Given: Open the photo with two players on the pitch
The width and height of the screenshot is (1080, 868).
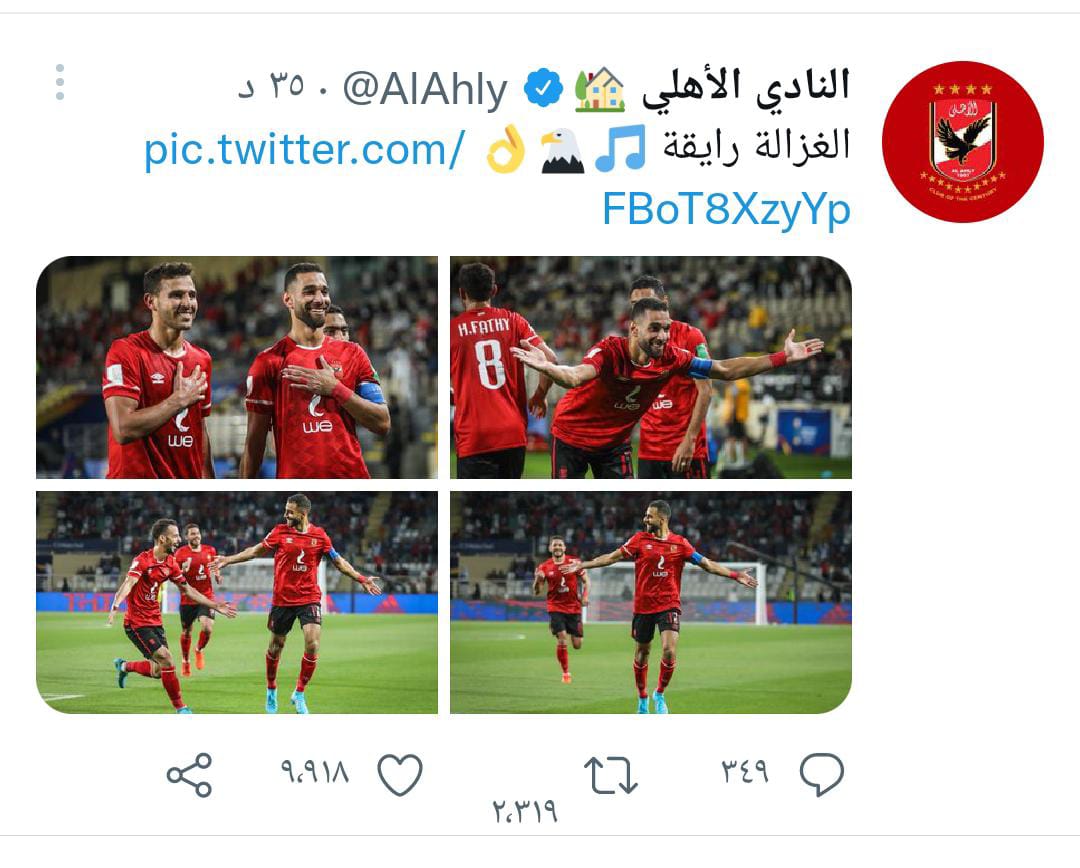Looking at the screenshot, I should pos(650,602).
